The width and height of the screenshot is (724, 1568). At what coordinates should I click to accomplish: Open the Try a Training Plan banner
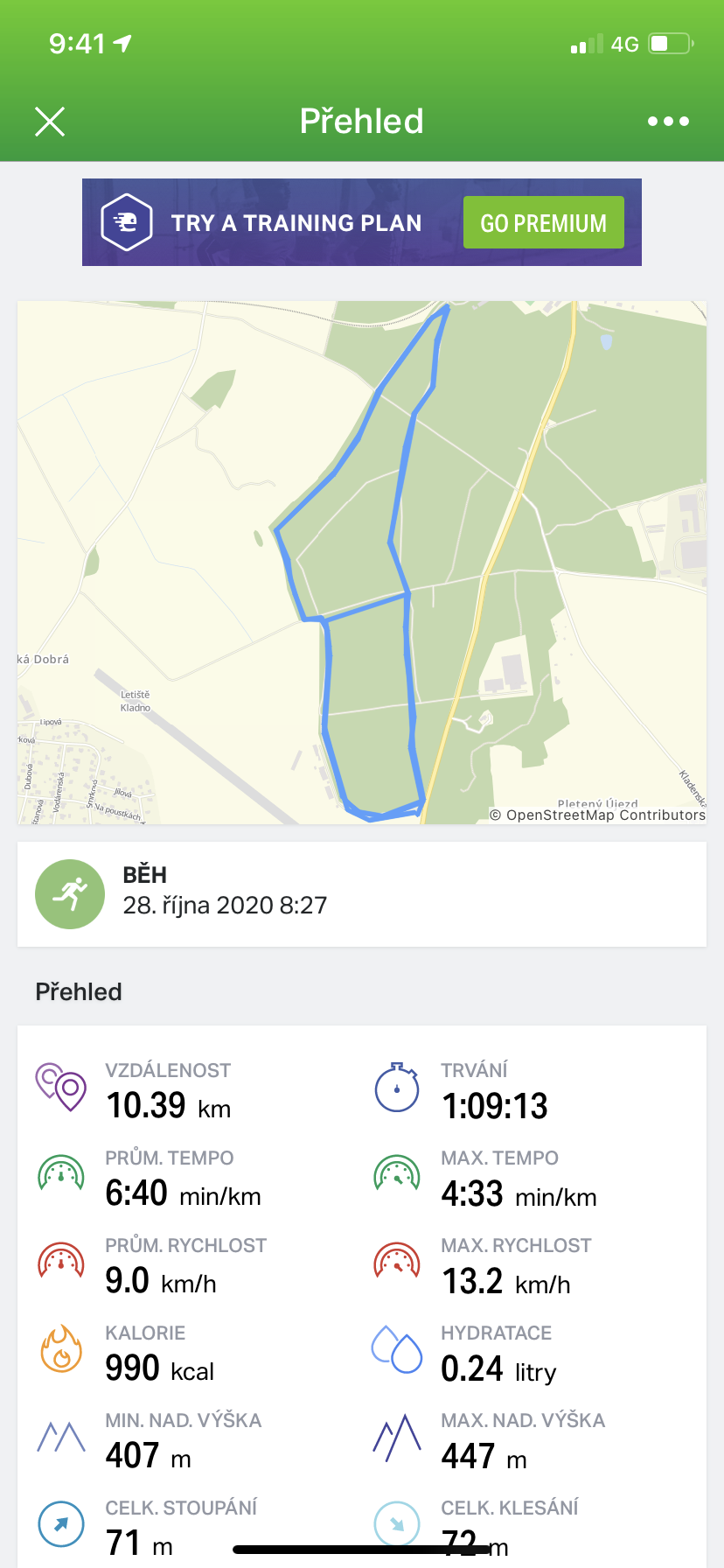coord(362,222)
